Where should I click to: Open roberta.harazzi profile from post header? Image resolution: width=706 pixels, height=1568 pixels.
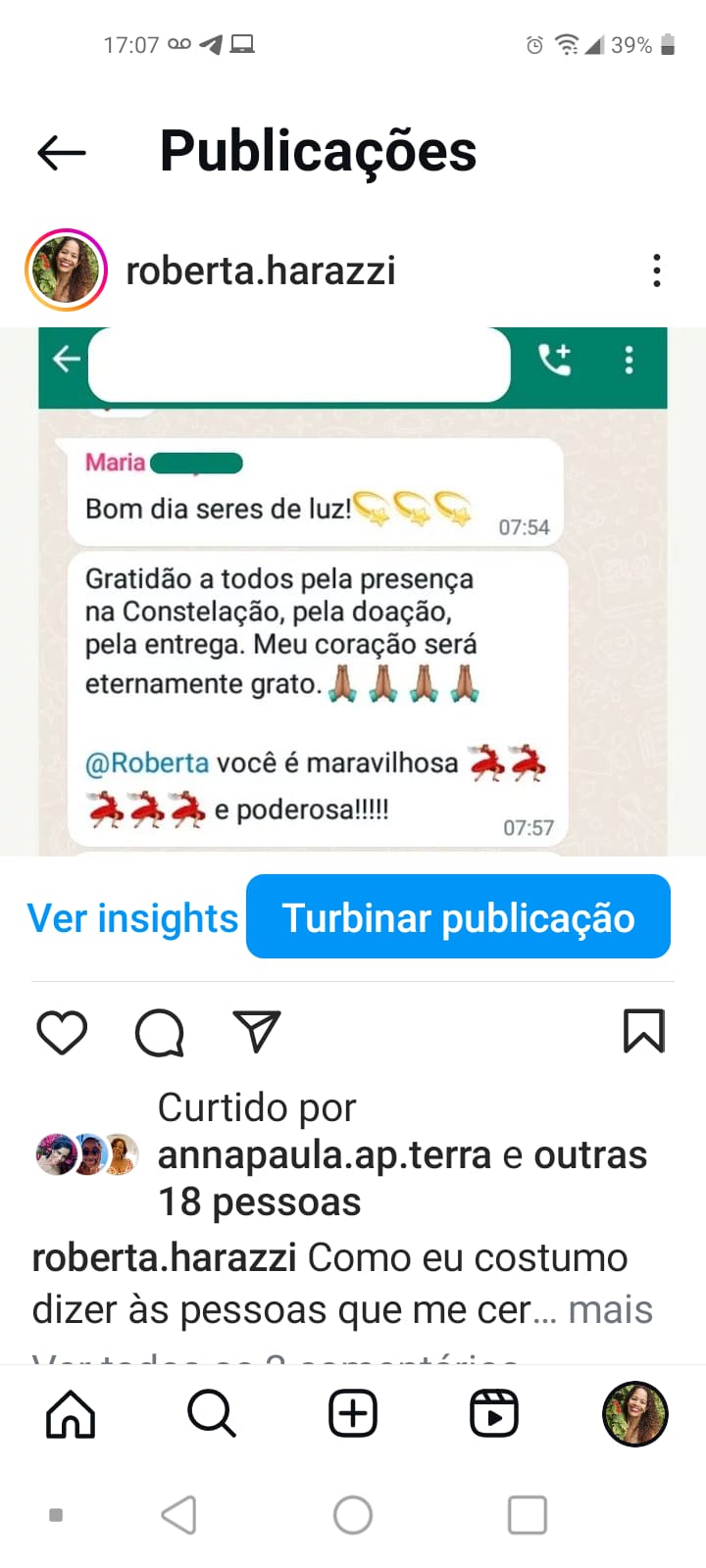(261, 270)
